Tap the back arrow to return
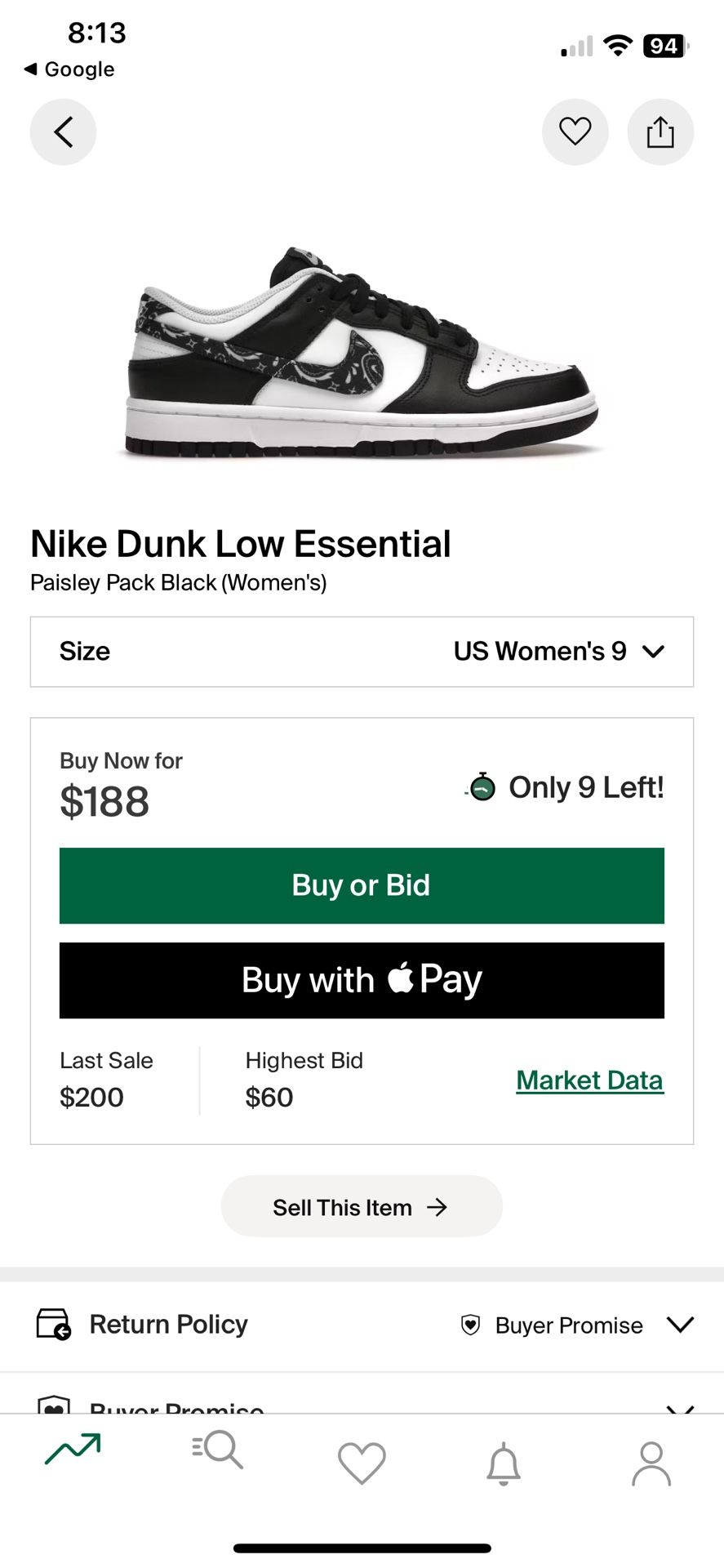The width and height of the screenshot is (724, 1568). [x=63, y=131]
